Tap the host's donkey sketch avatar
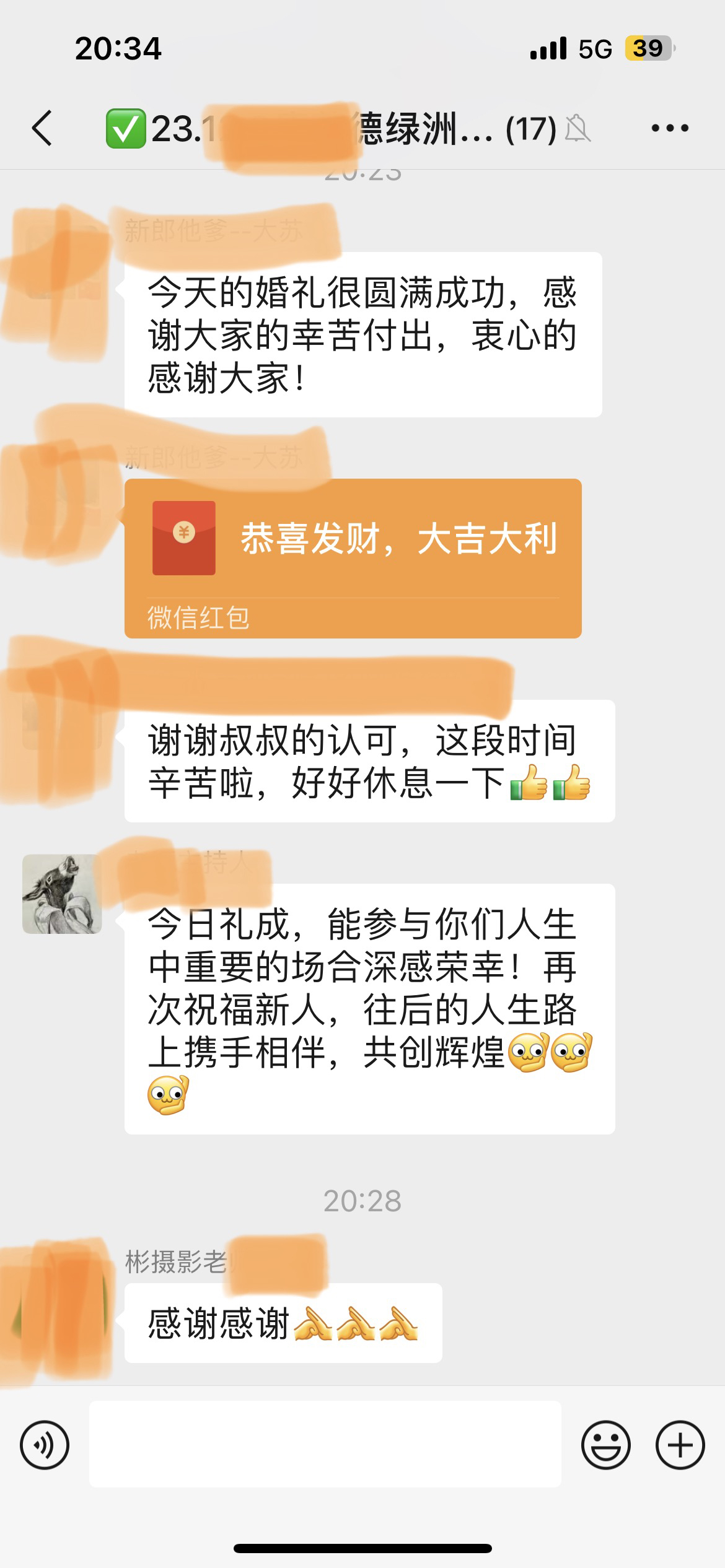 (x=62, y=894)
